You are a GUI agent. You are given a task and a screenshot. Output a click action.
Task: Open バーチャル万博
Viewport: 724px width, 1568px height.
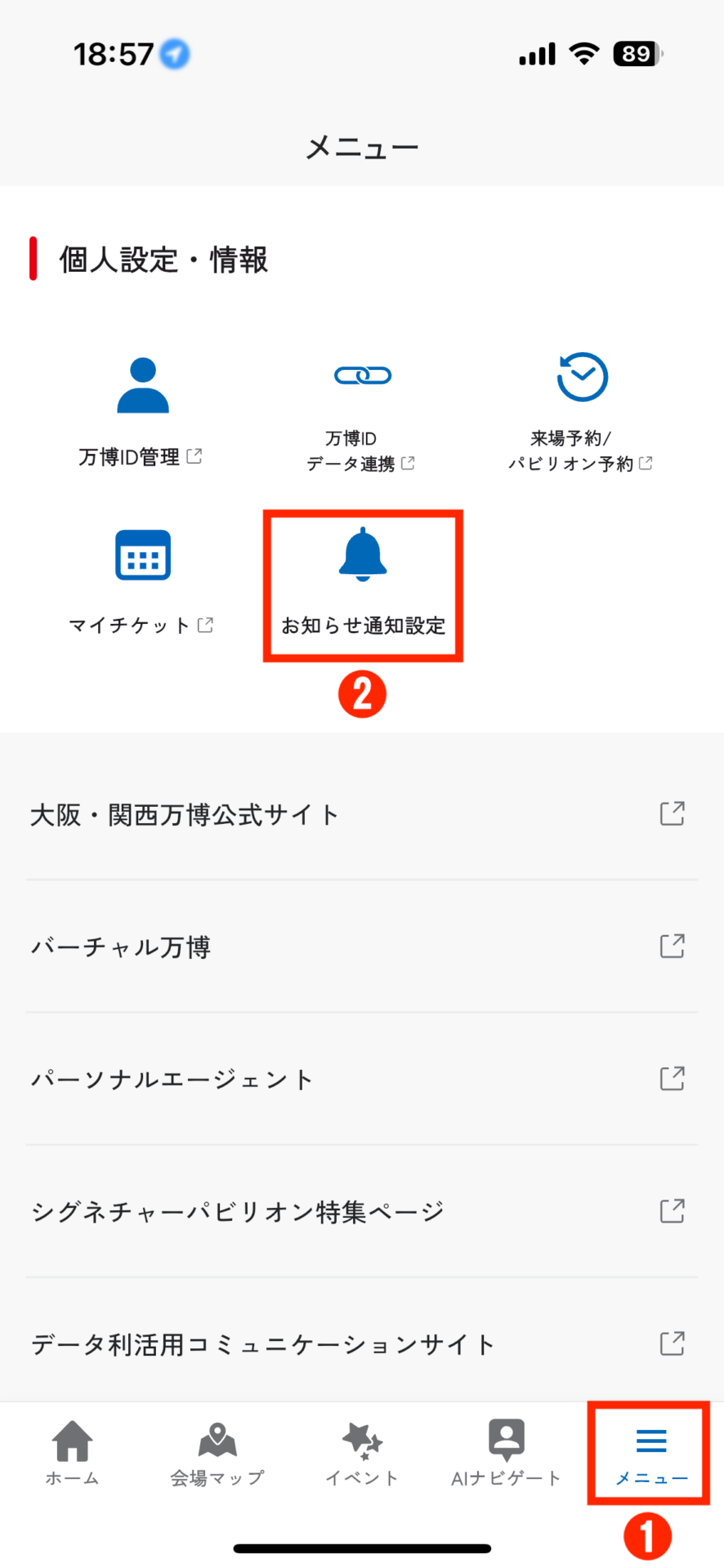[362, 947]
